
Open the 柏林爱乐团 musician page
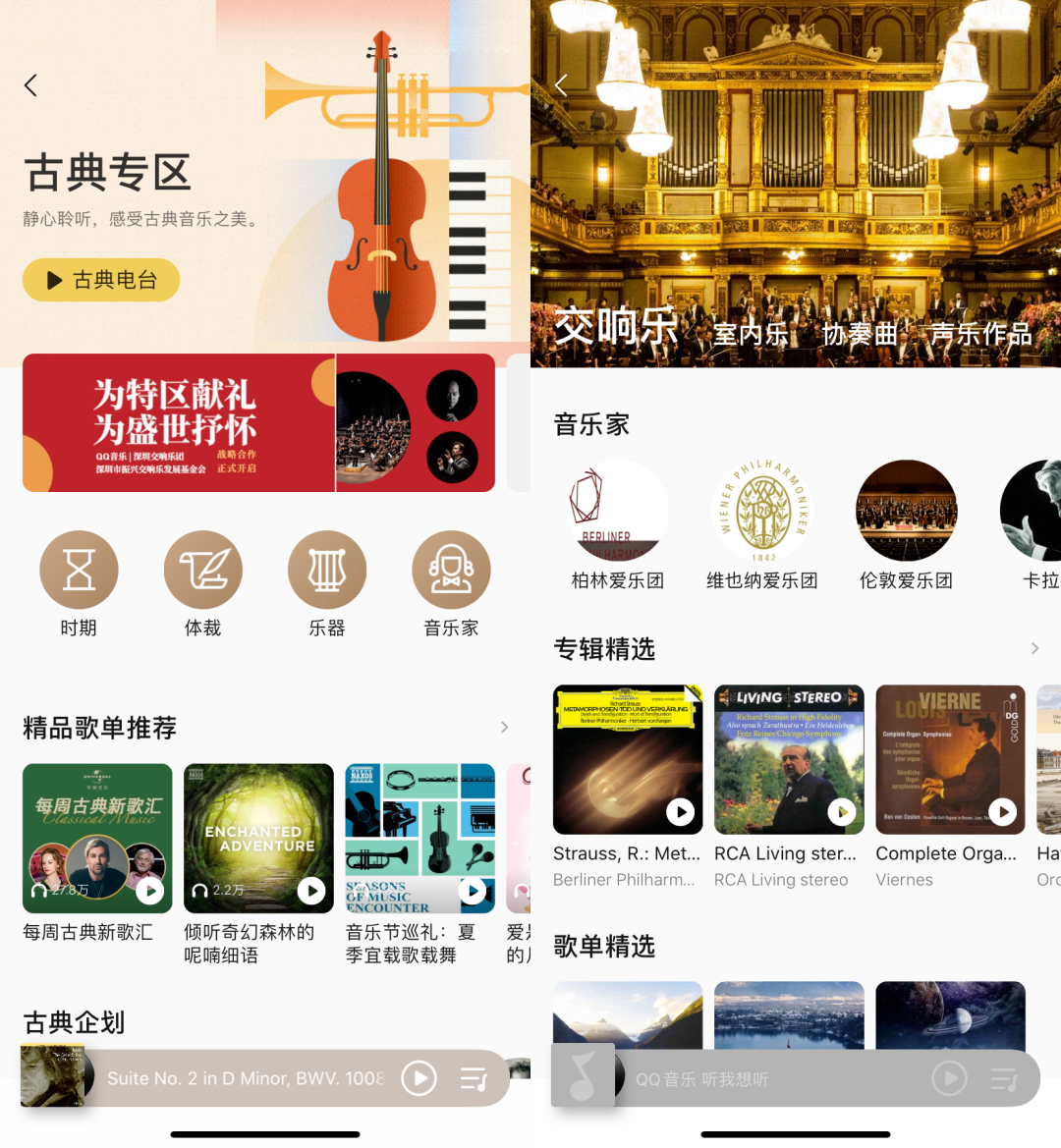click(x=618, y=513)
